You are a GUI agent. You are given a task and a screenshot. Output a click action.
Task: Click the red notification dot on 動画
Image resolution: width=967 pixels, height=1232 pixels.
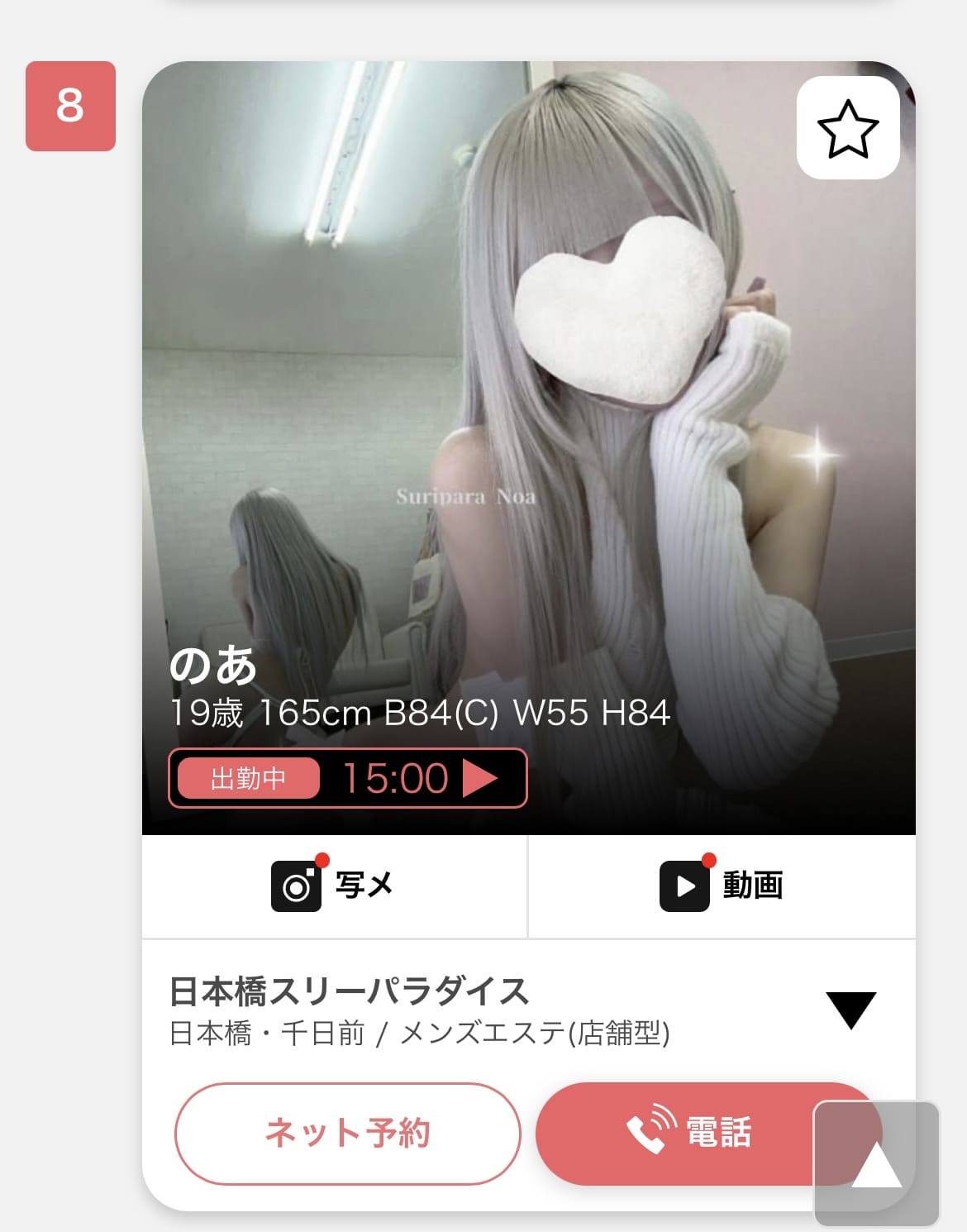pyautogui.click(x=707, y=862)
